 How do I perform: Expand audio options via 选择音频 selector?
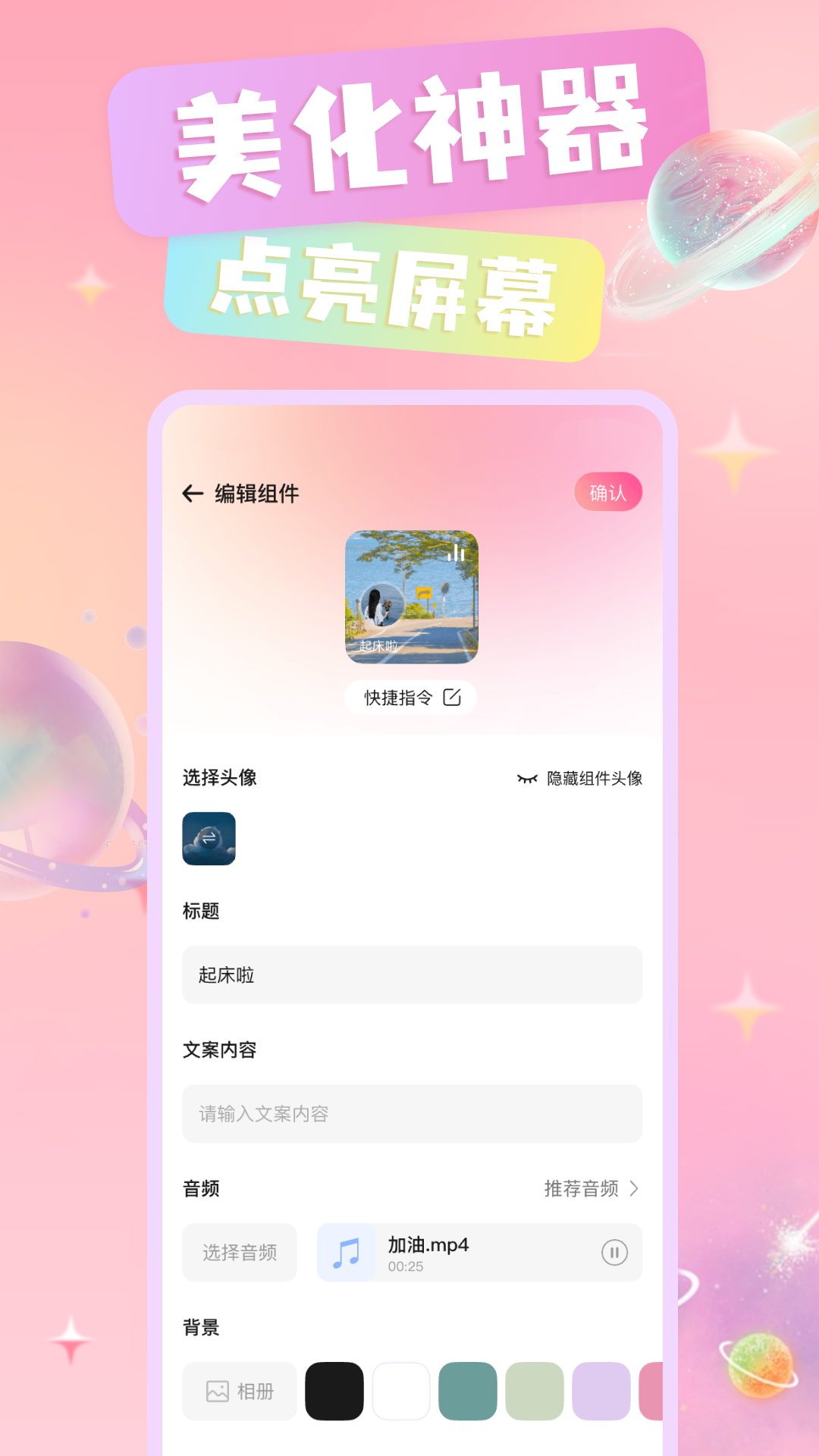[240, 1252]
